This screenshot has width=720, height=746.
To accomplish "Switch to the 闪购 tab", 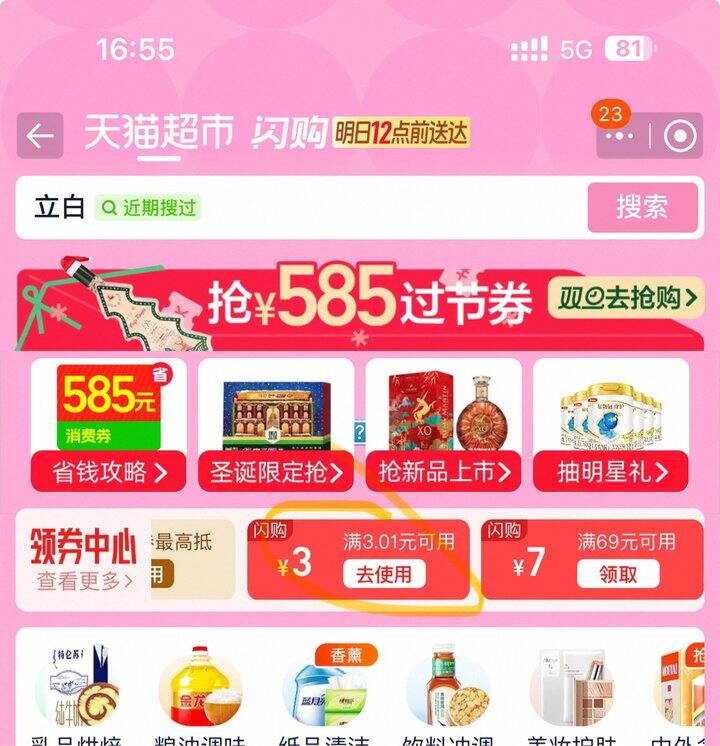I will 290,133.
